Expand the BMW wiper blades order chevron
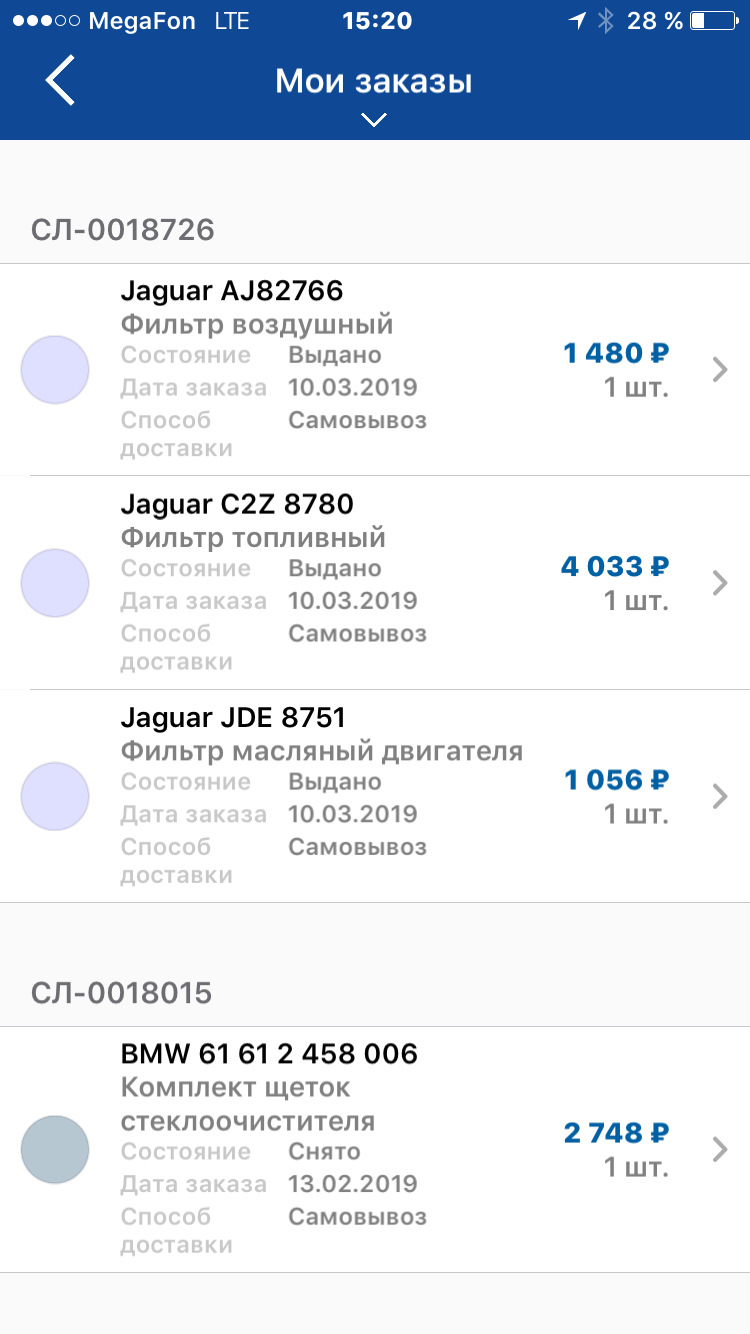The width and height of the screenshot is (750, 1334). point(719,1149)
